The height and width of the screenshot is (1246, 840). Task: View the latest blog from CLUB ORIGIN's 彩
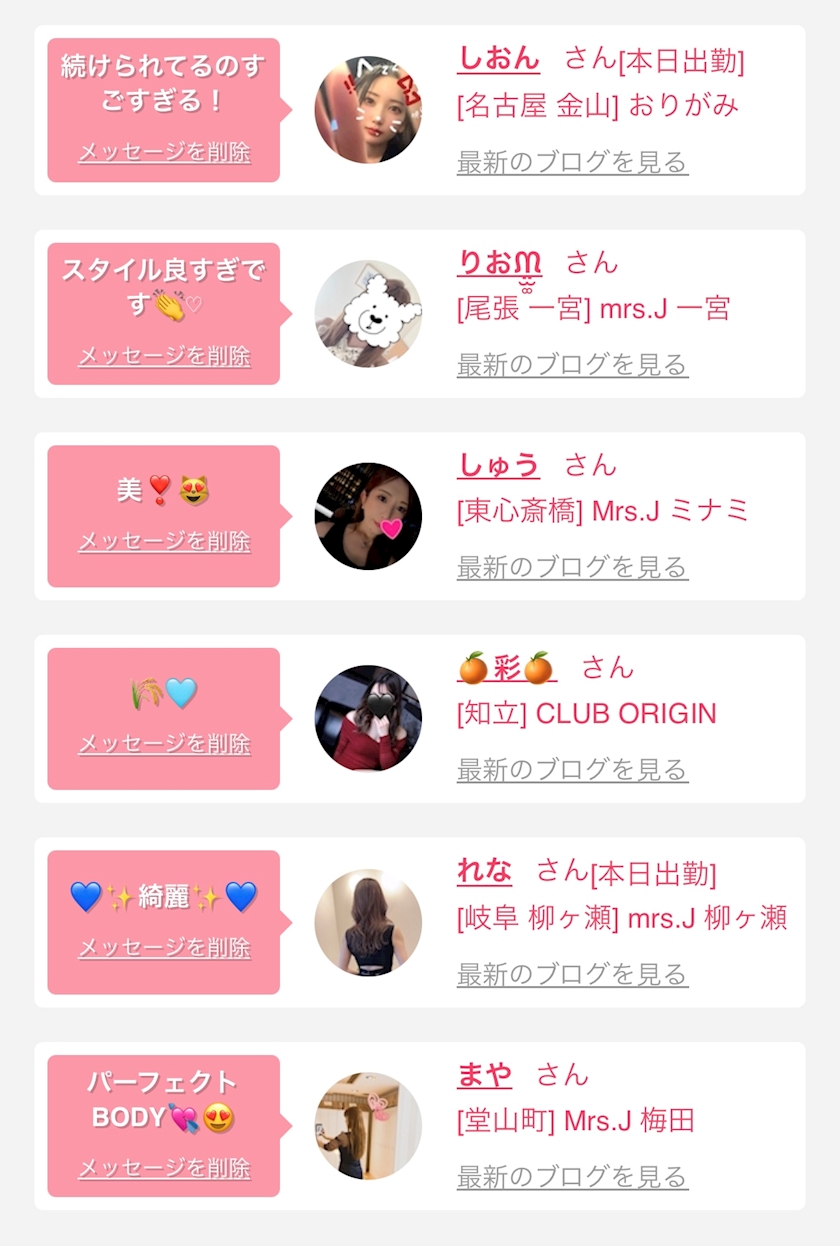[x=572, y=770]
